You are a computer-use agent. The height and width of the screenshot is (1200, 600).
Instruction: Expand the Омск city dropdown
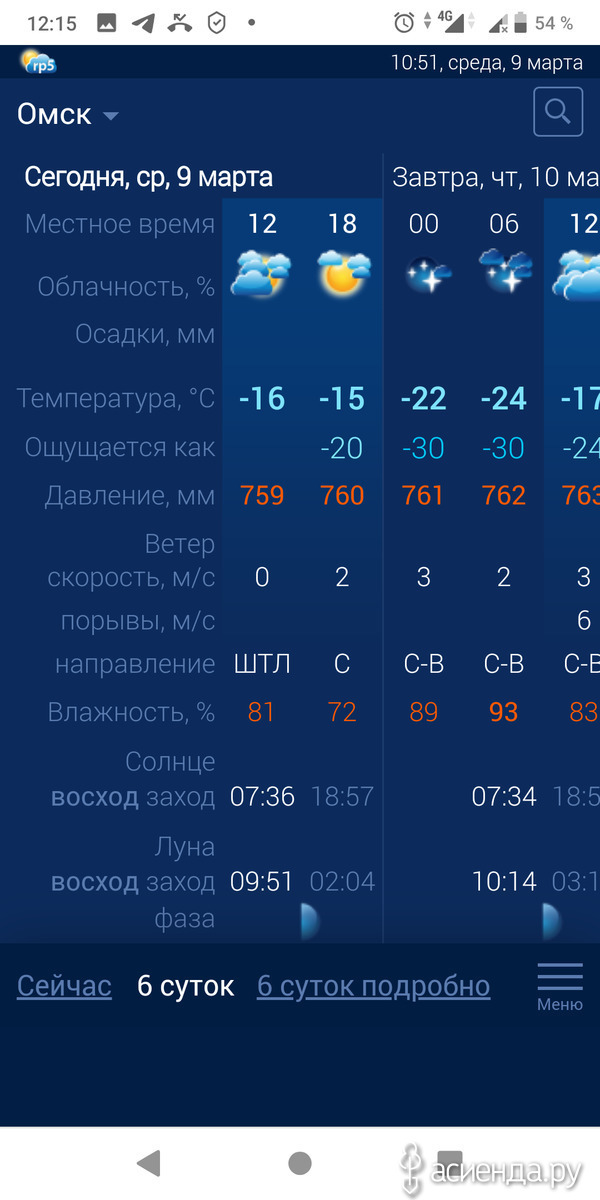[x=68, y=115]
